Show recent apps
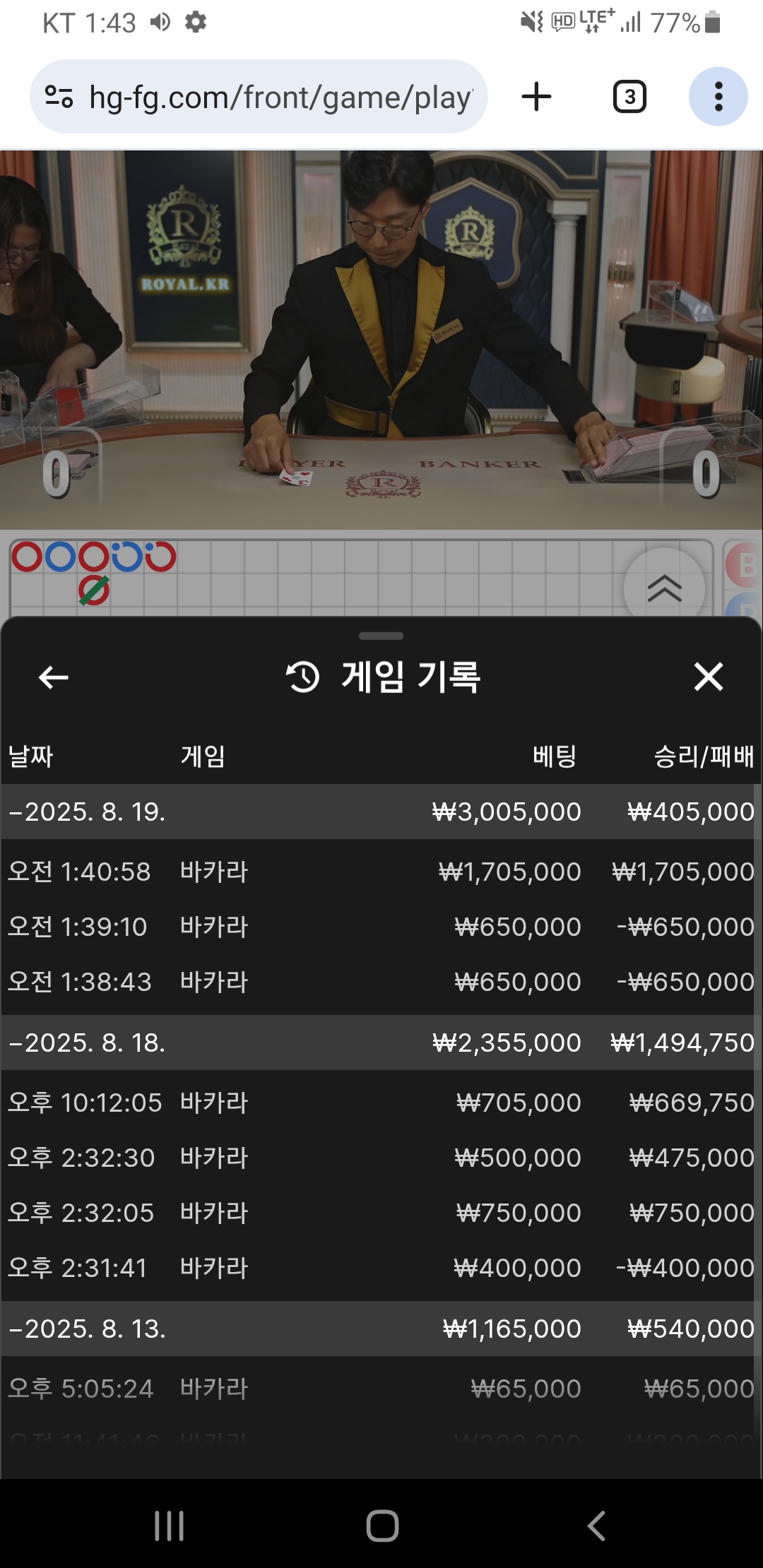 point(170,1526)
